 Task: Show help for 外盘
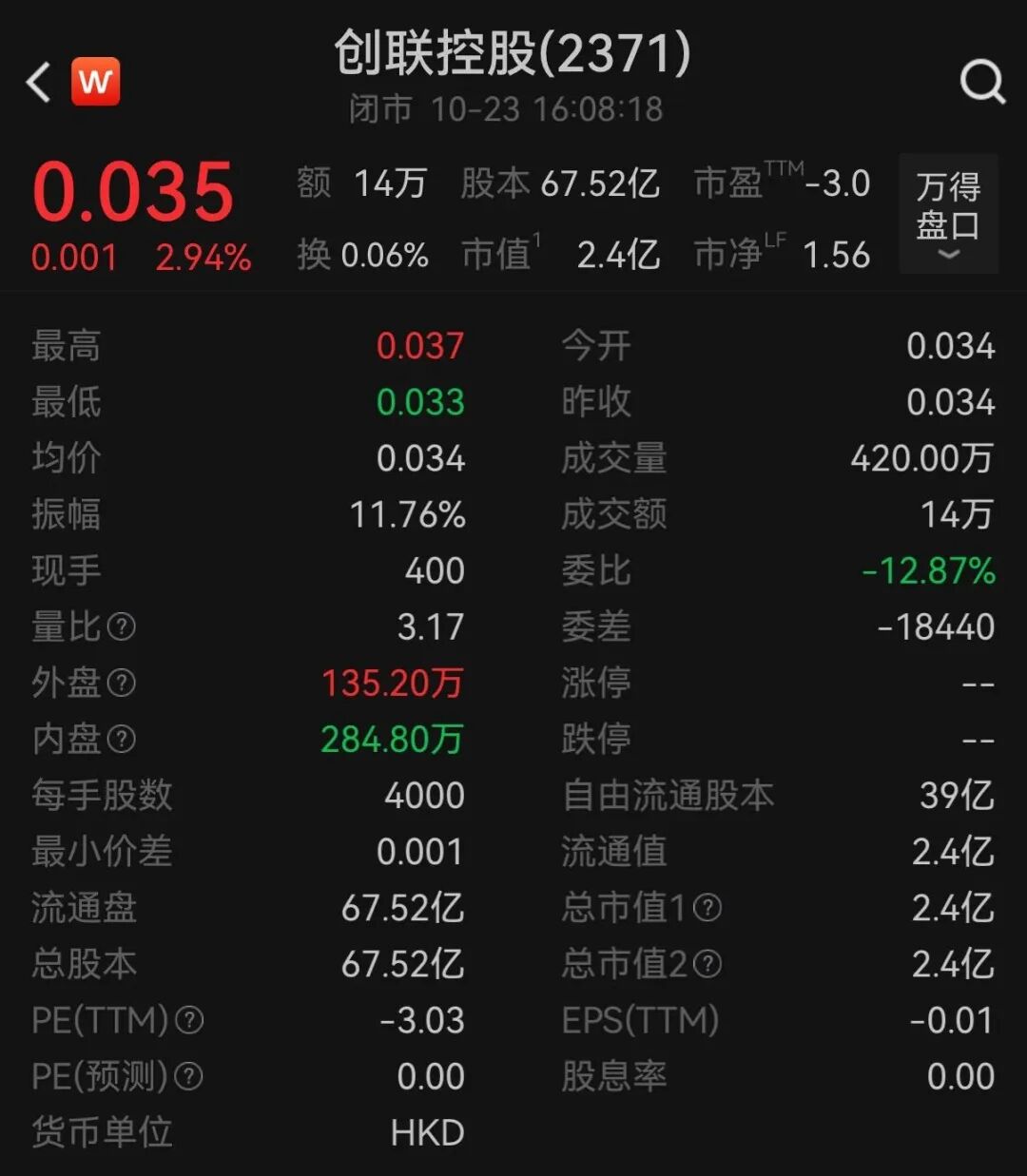(x=122, y=683)
